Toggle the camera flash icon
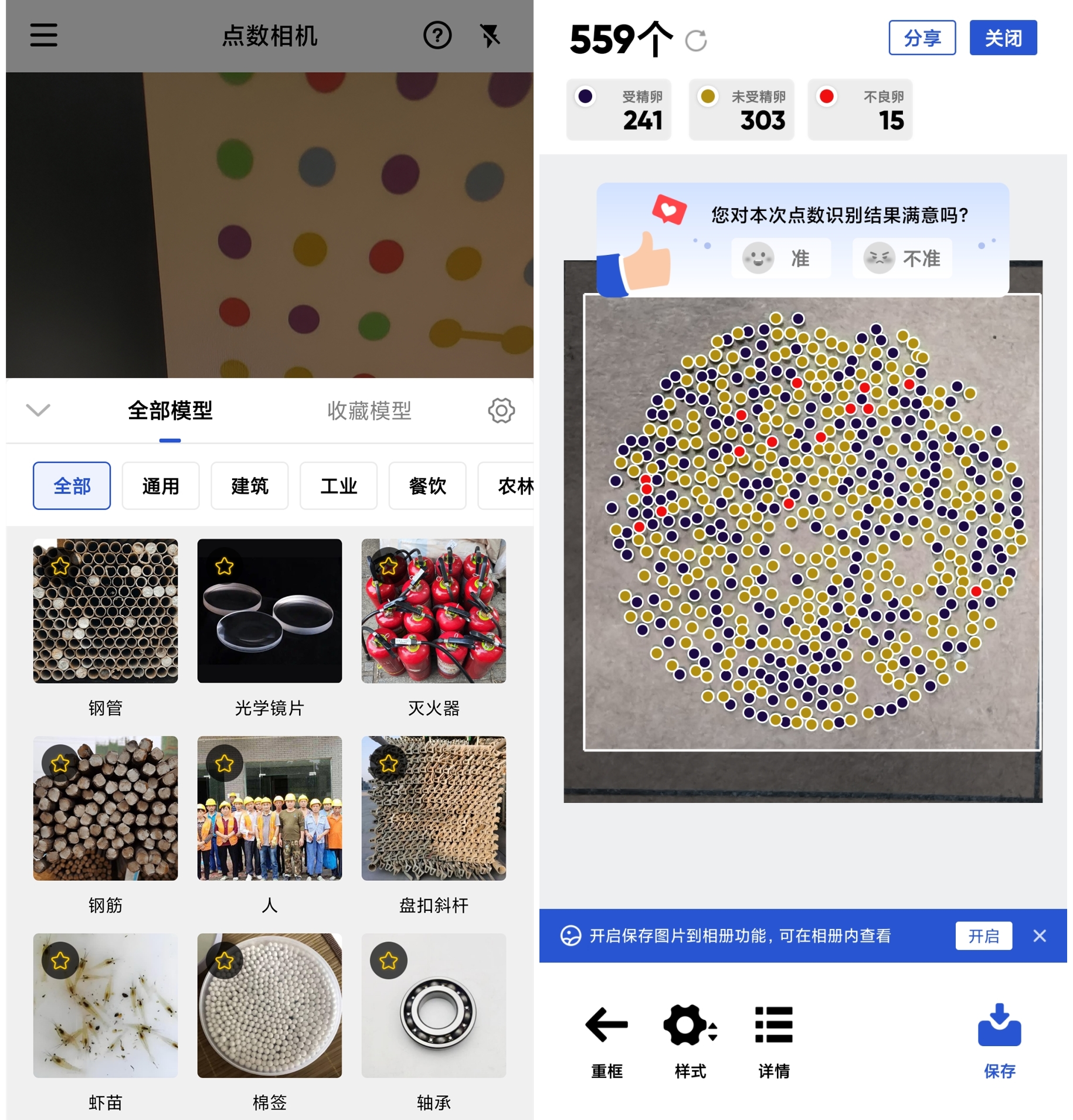The image size is (1073, 1120). tap(491, 36)
